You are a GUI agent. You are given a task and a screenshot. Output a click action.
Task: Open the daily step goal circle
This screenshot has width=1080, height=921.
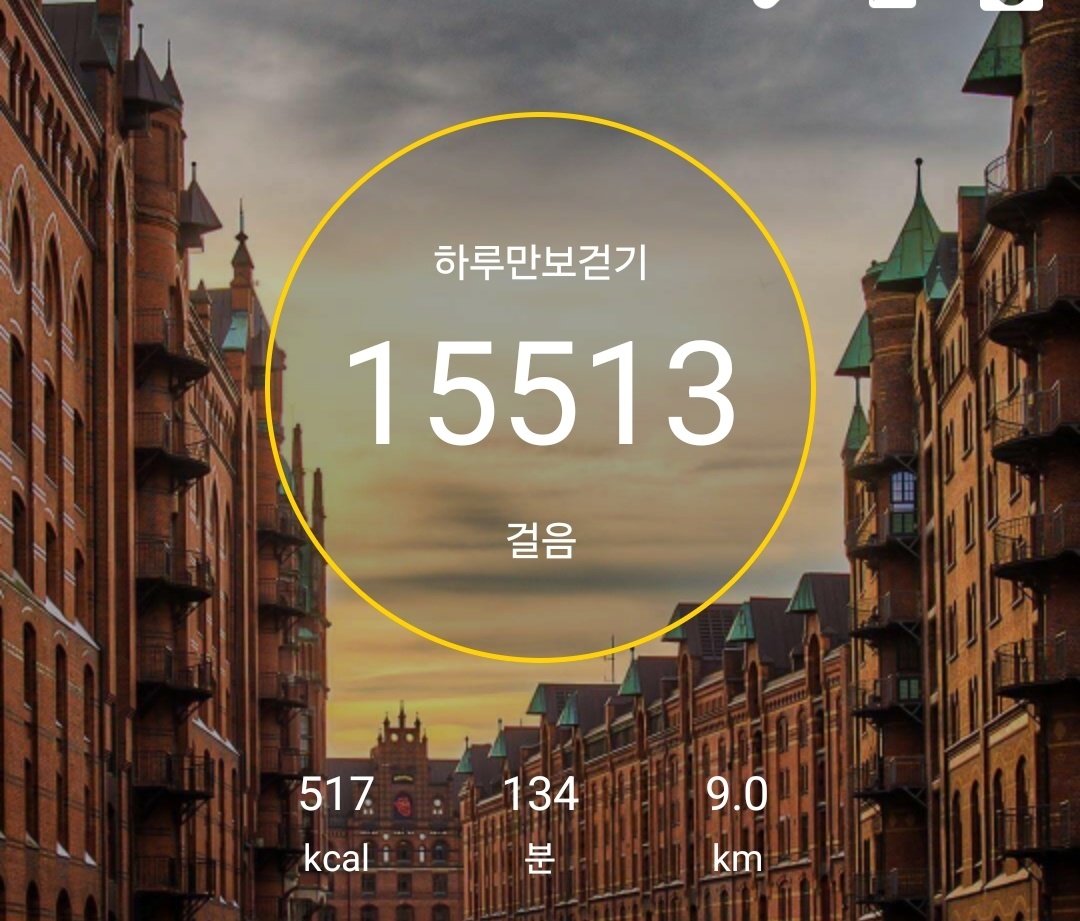(541, 388)
